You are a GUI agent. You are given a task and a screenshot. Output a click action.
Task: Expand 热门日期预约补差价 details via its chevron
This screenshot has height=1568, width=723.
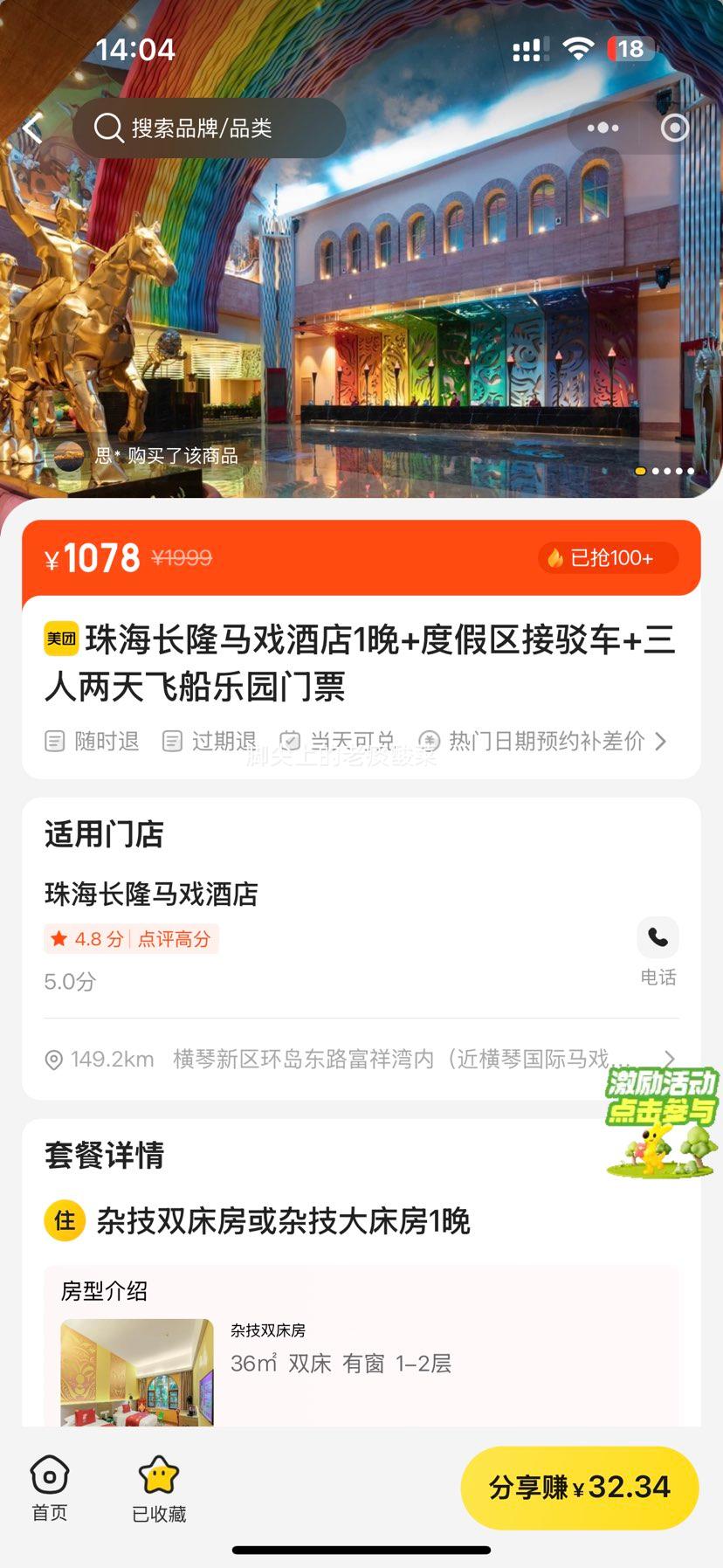pyautogui.click(x=662, y=741)
